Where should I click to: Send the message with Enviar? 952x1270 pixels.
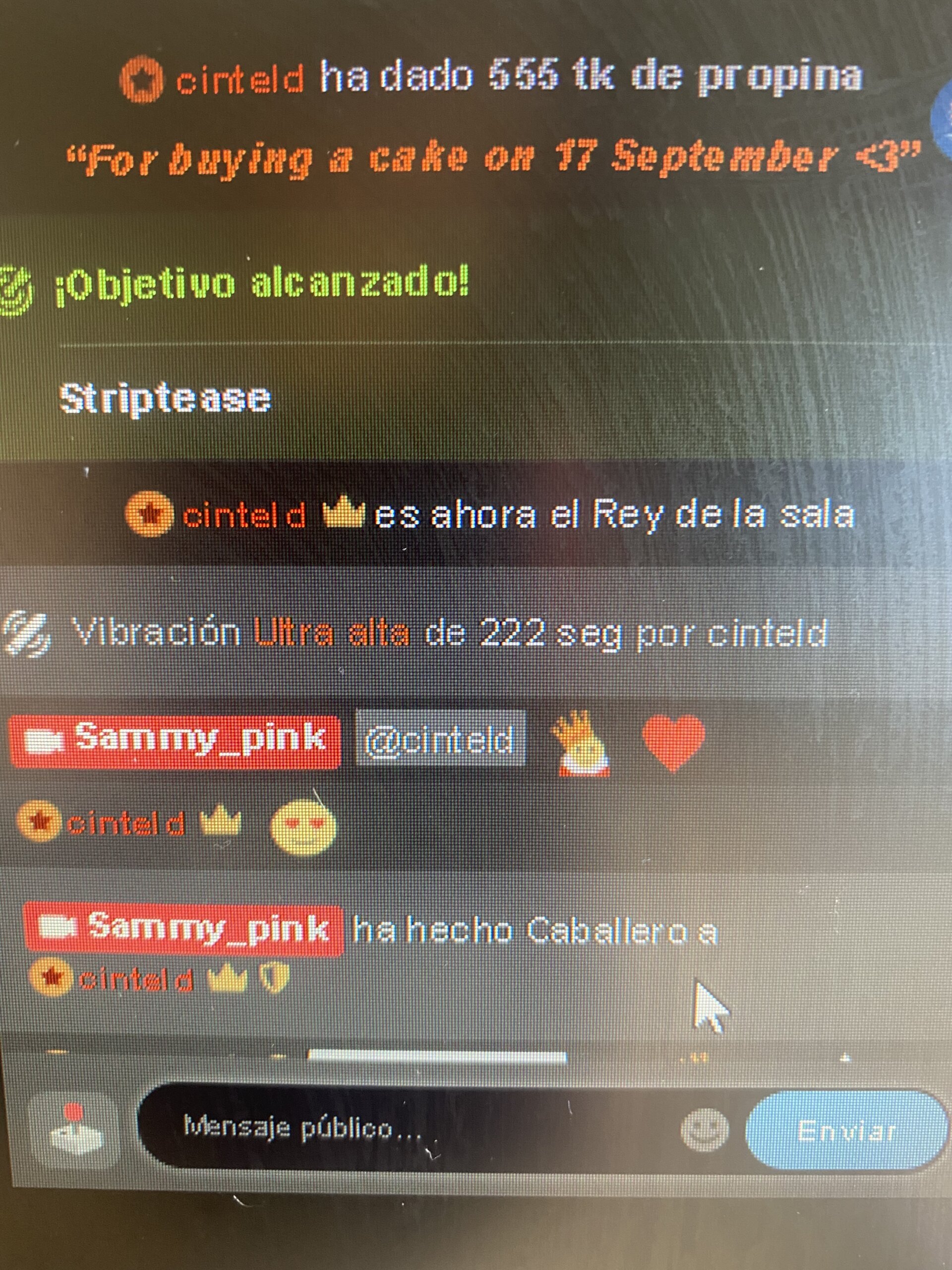click(x=846, y=1131)
